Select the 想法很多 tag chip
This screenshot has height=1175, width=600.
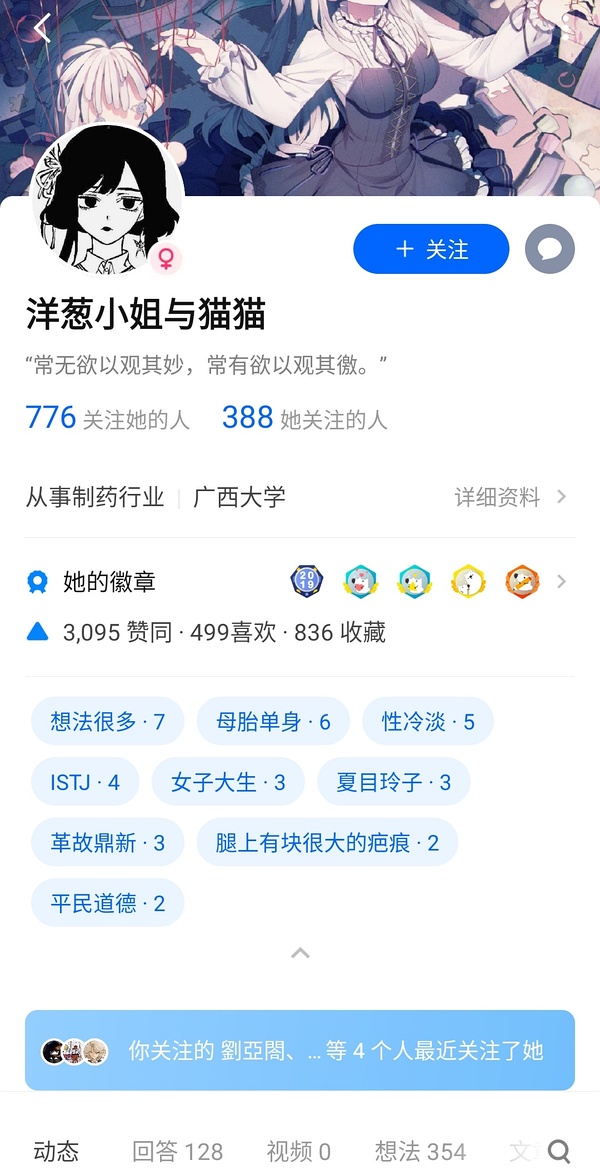pyautogui.click(x=107, y=721)
